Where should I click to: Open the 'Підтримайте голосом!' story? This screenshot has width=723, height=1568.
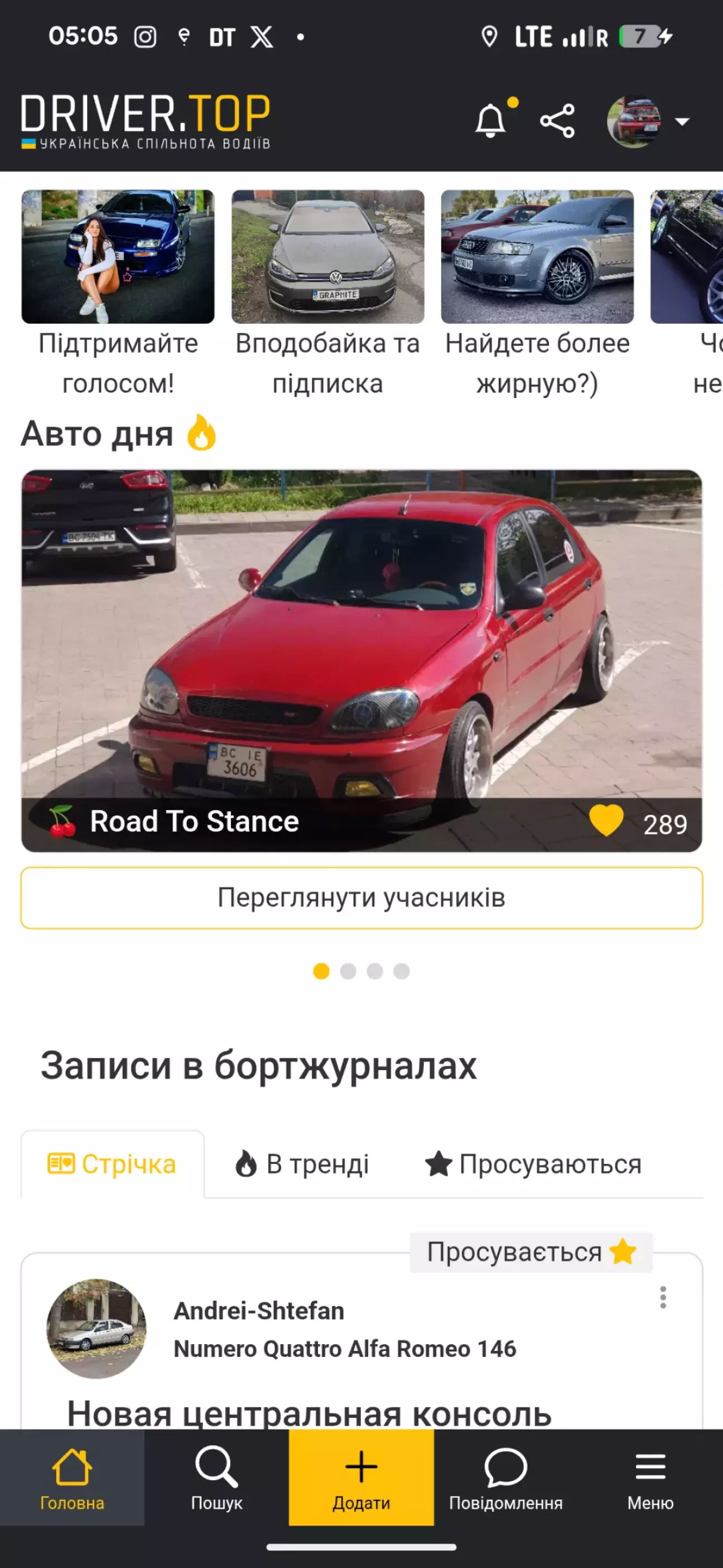(x=118, y=257)
